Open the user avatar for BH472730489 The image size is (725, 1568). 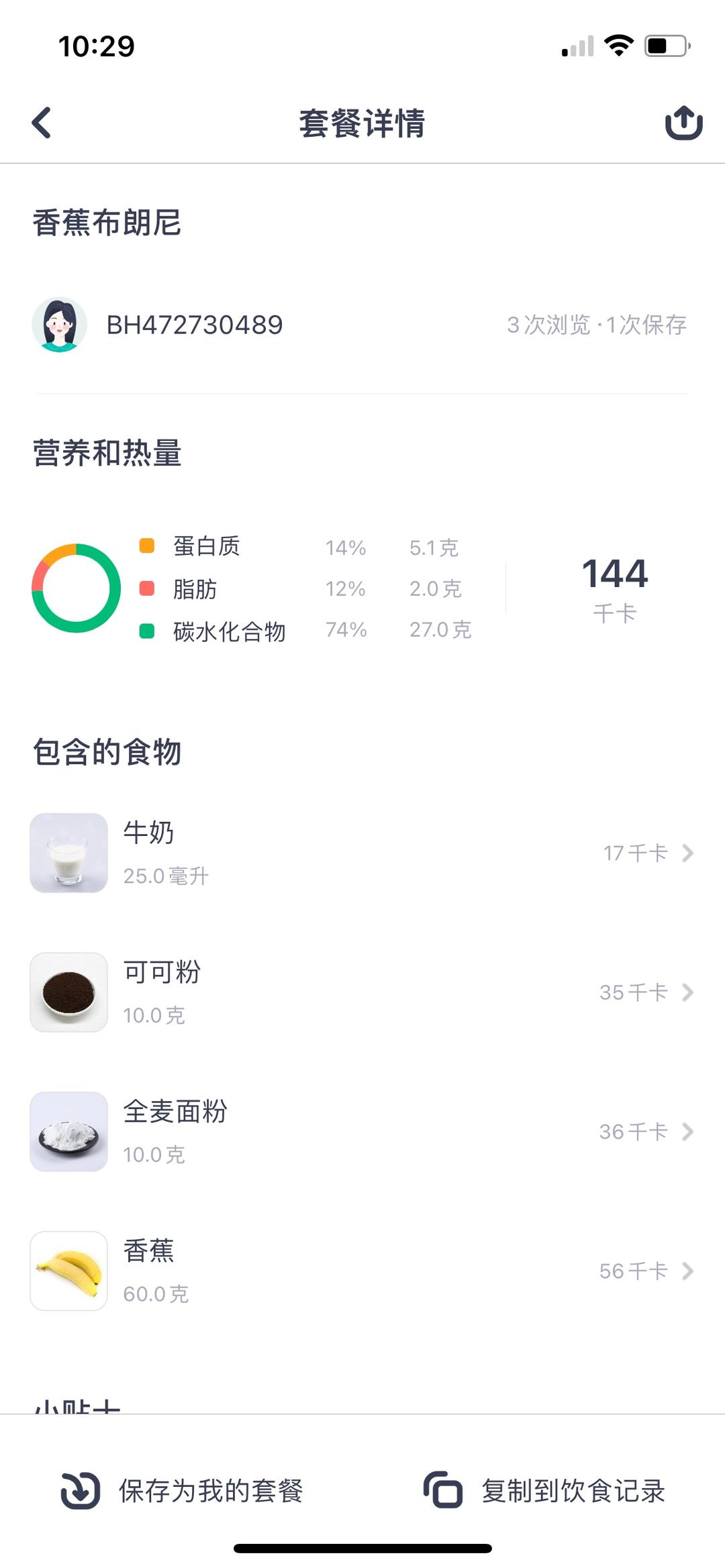pyautogui.click(x=60, y=324)
